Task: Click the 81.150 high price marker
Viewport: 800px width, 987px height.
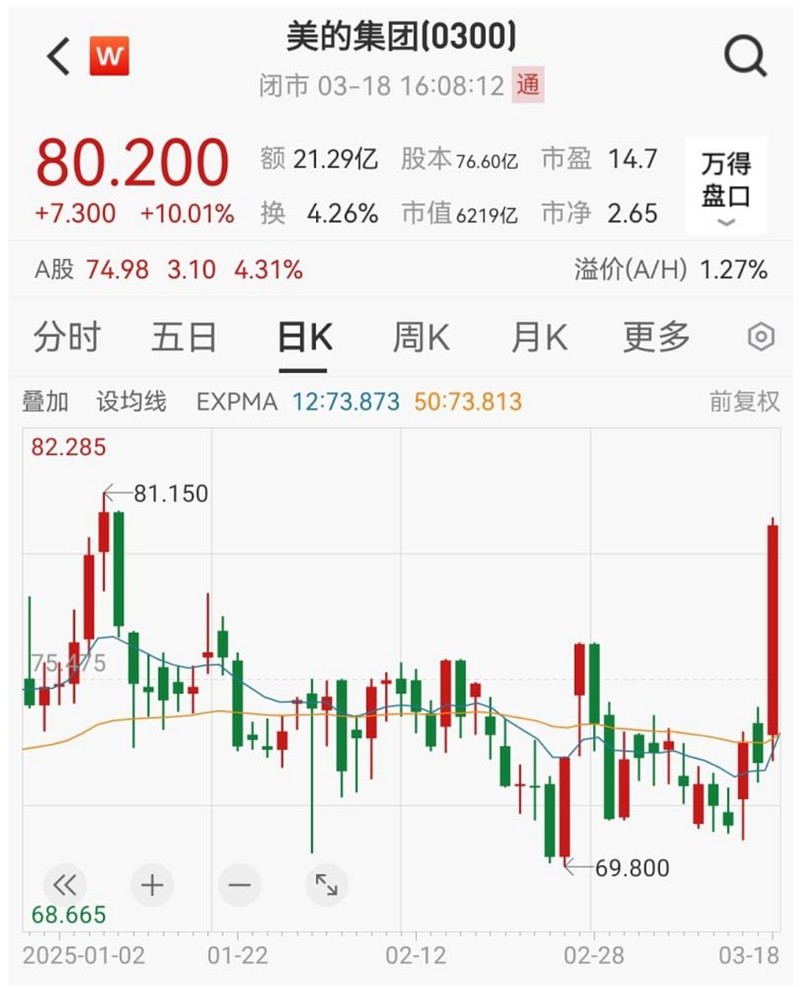Action: 170,492
